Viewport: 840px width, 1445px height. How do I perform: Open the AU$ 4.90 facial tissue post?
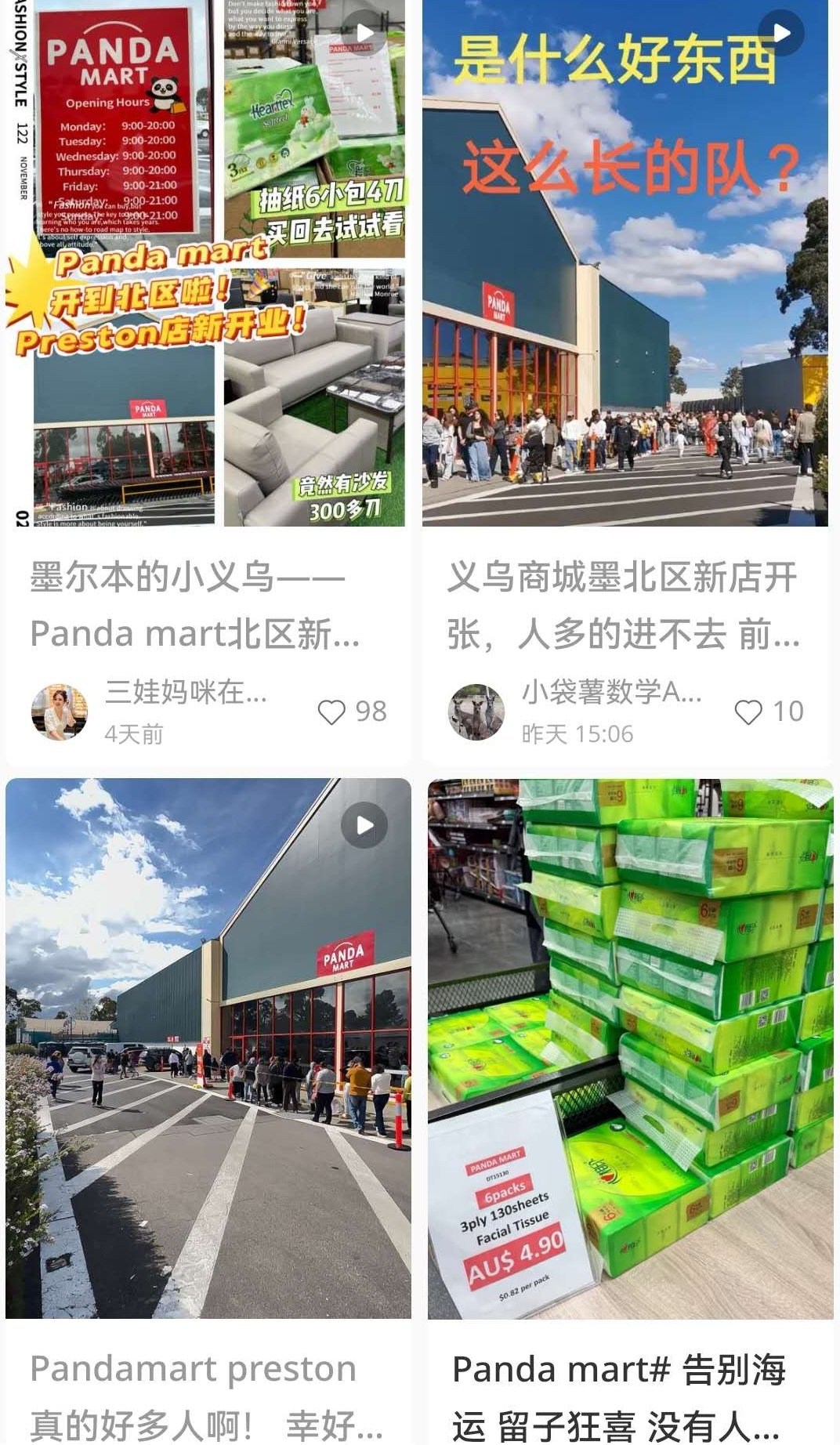point(630,1048)
